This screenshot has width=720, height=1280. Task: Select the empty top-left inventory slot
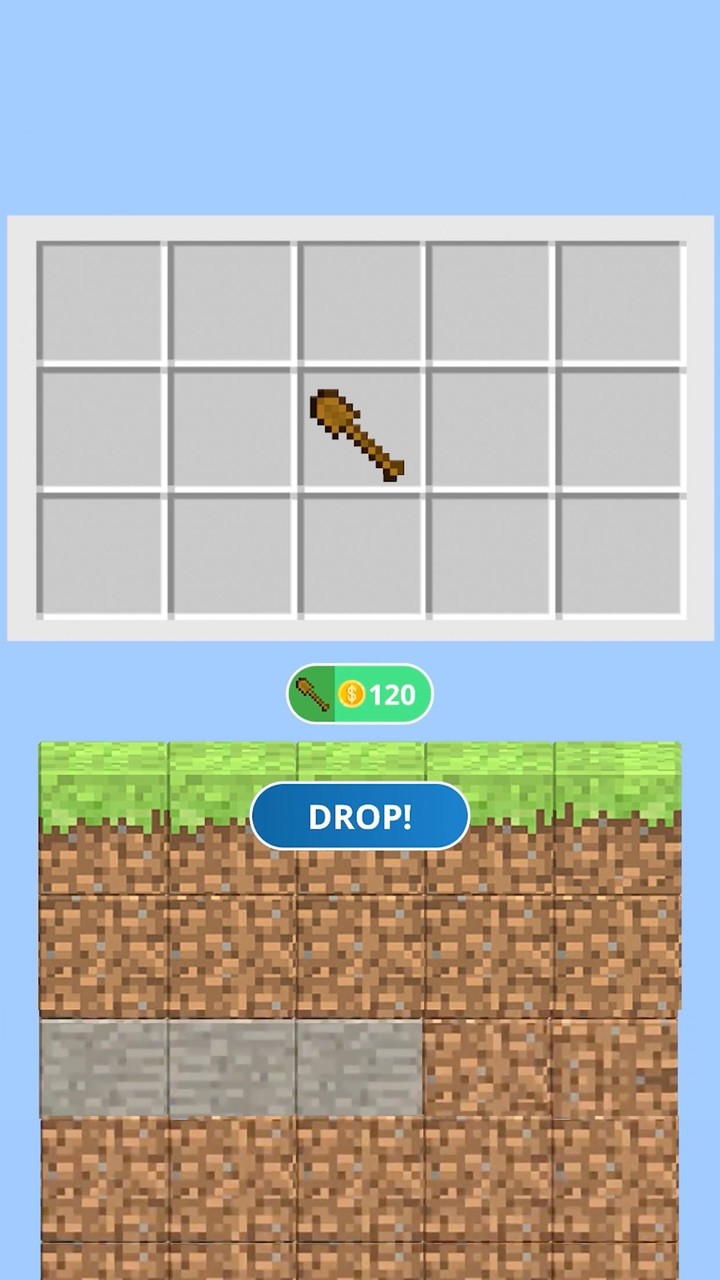[x=100, y=300]
